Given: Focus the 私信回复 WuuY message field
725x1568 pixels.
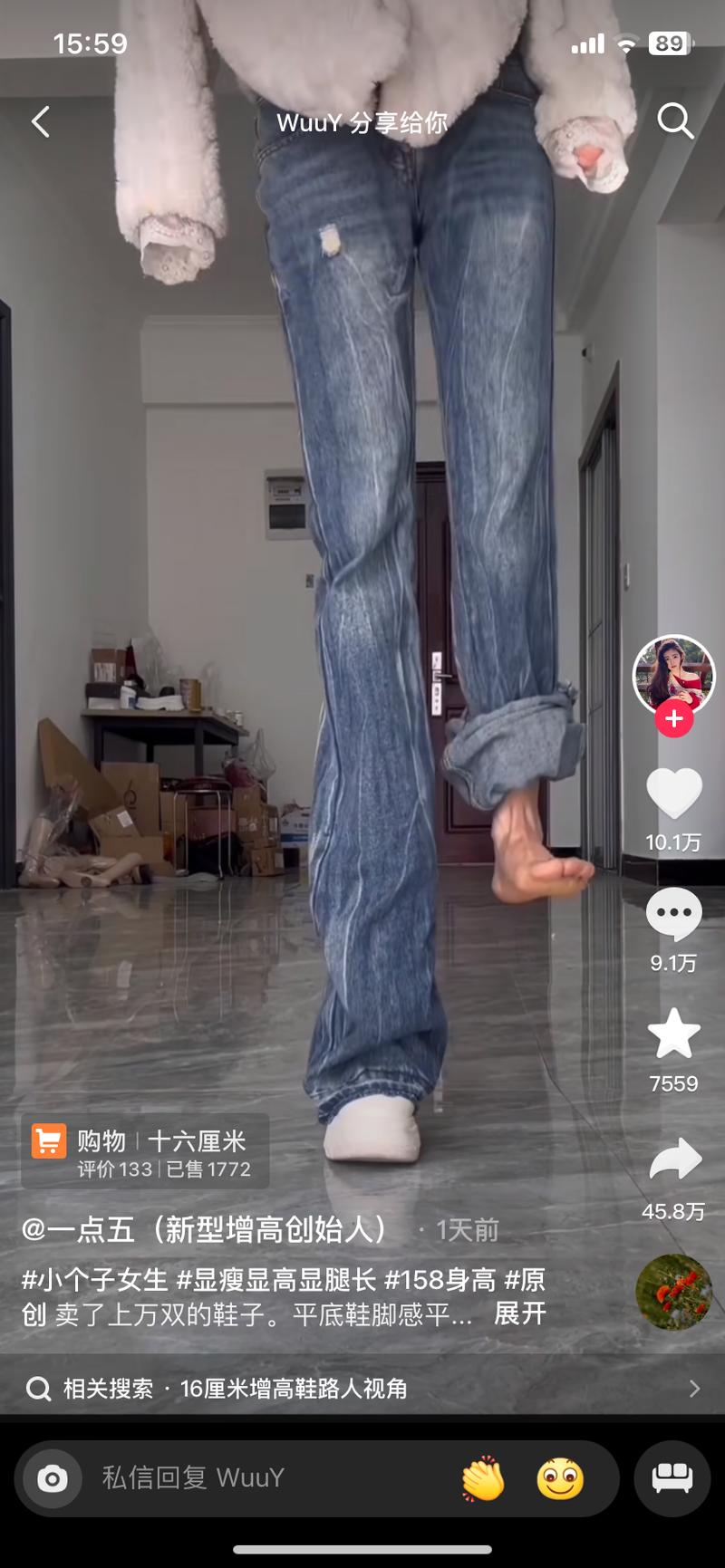Looking at the screenshot, I should pyautogui.click(x=272, y=1478).
